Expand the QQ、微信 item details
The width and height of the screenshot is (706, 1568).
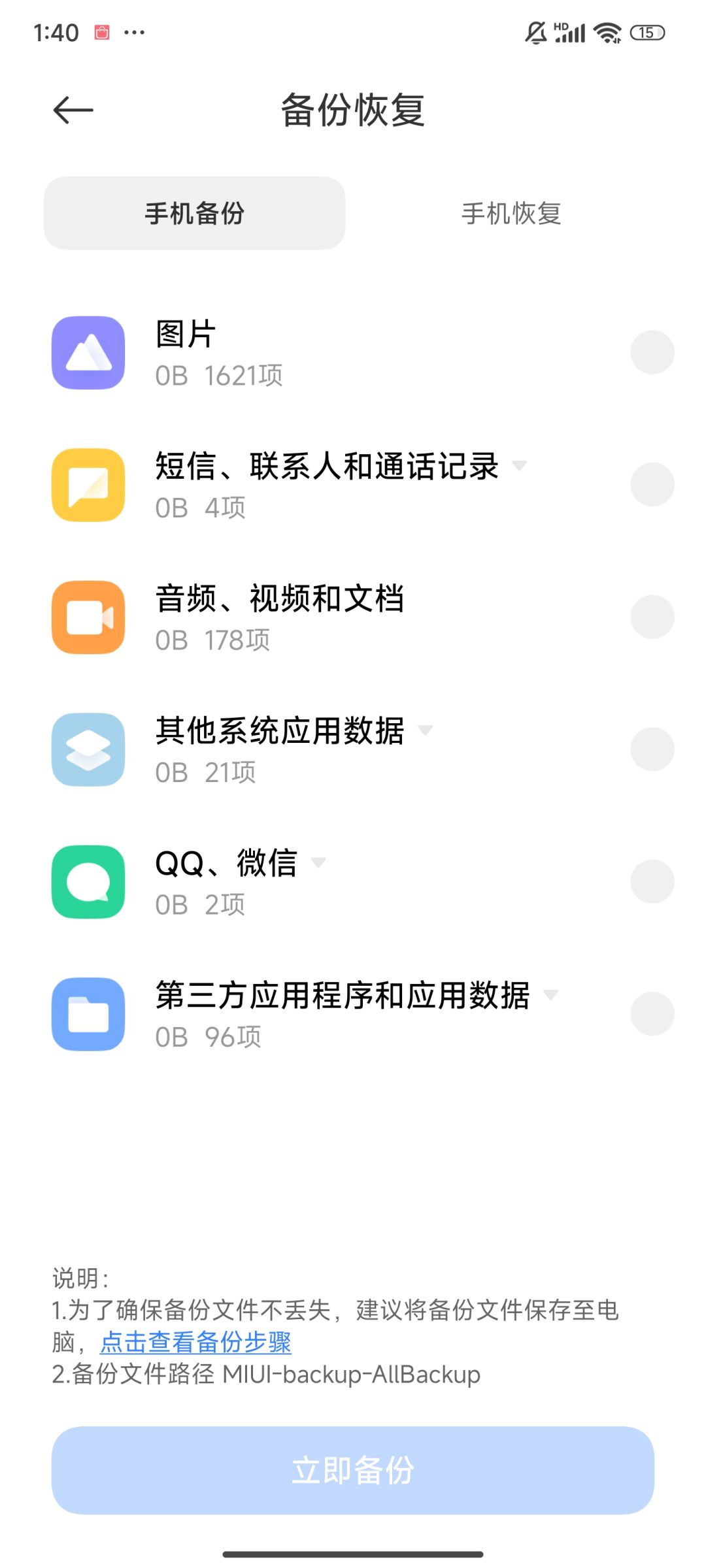319,864
